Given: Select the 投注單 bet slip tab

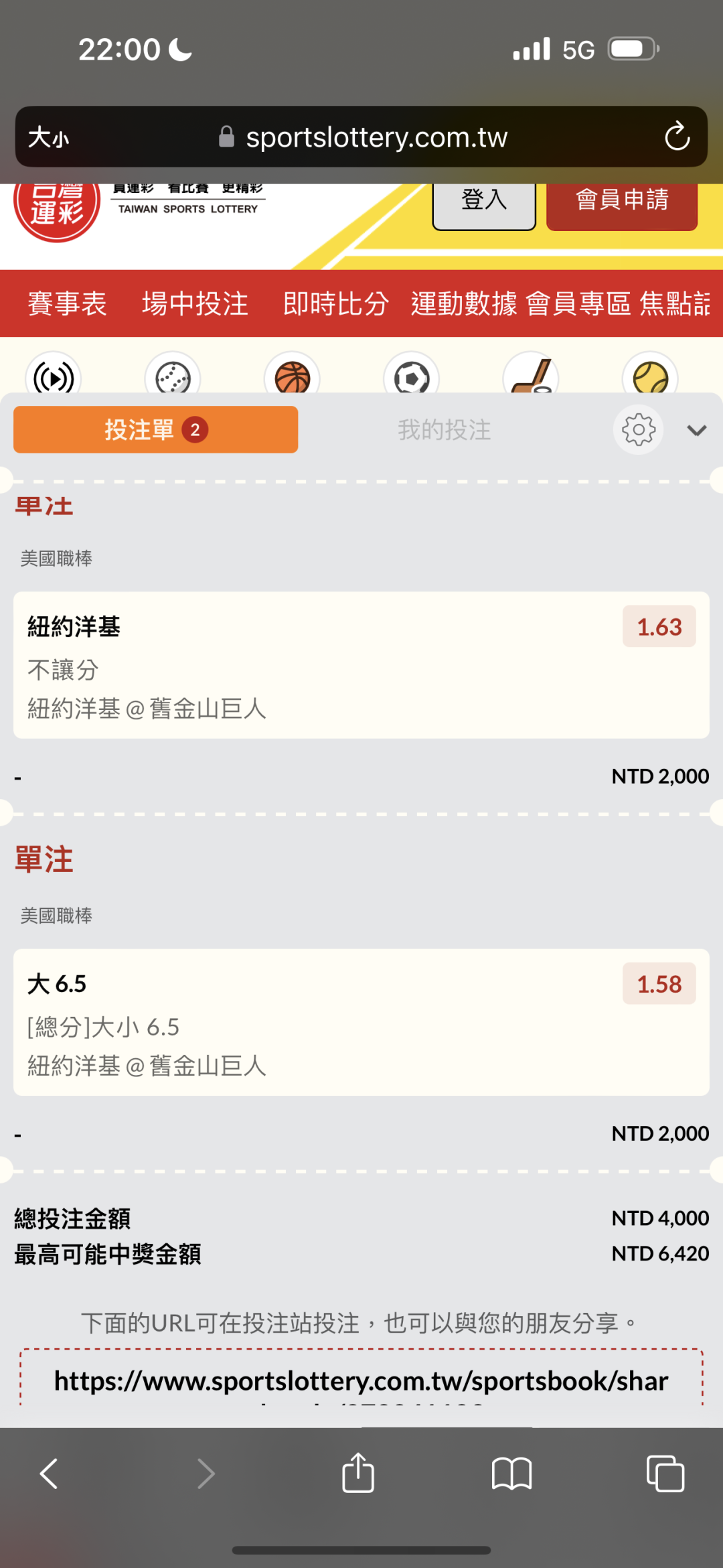Looking at the screenshot, I should coord(155,429).
